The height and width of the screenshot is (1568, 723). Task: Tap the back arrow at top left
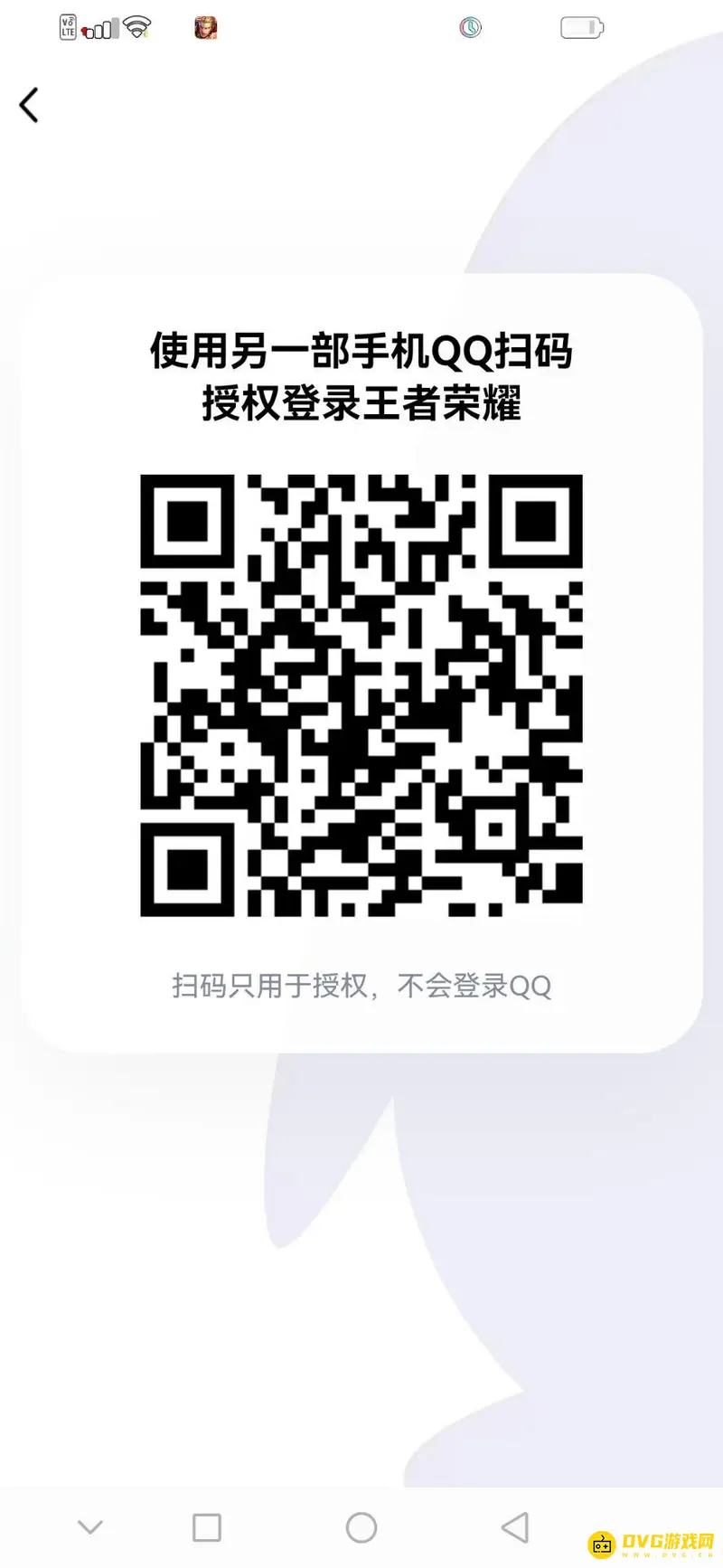coord(28,105)
